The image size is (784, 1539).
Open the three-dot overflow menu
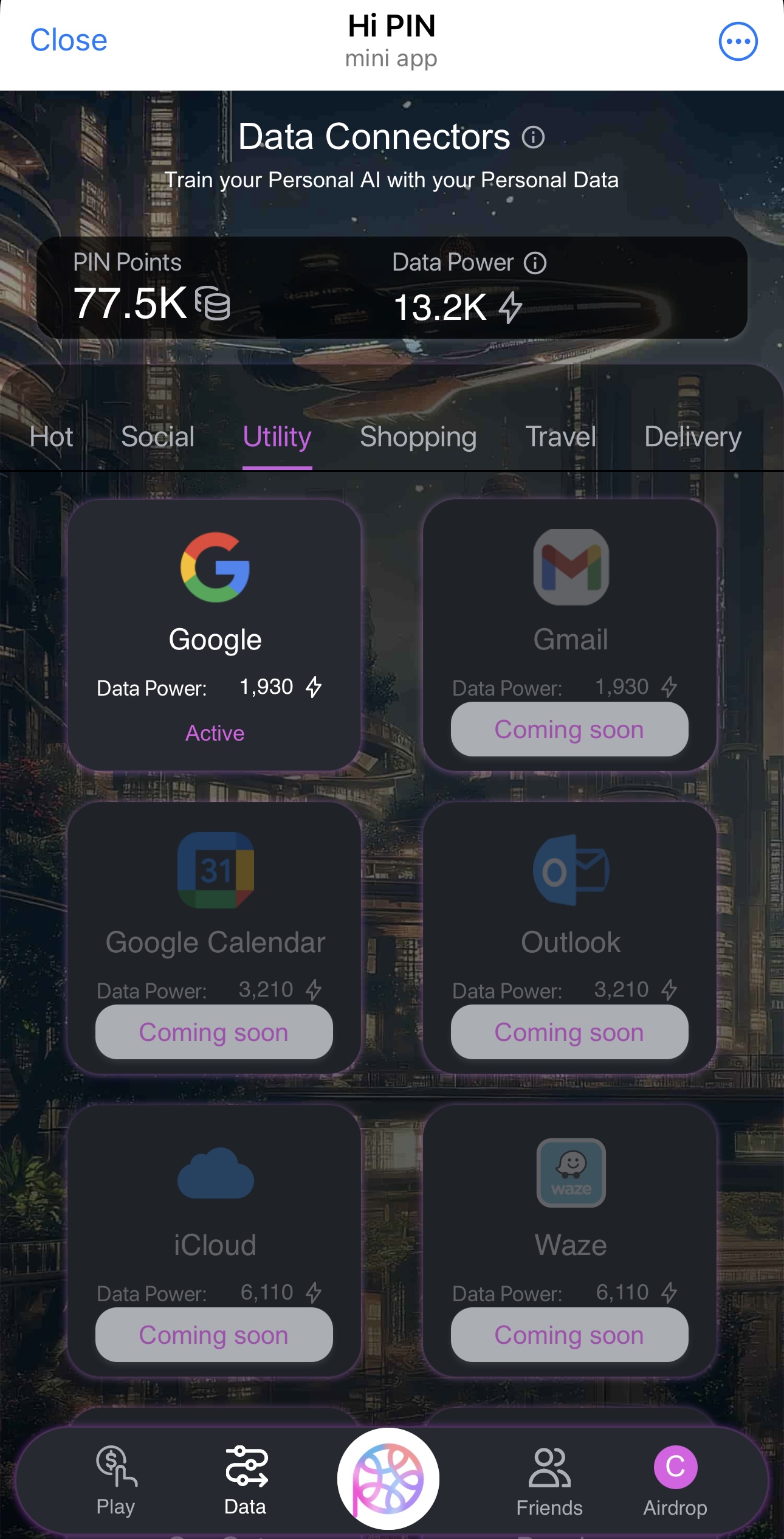[738, 41]
